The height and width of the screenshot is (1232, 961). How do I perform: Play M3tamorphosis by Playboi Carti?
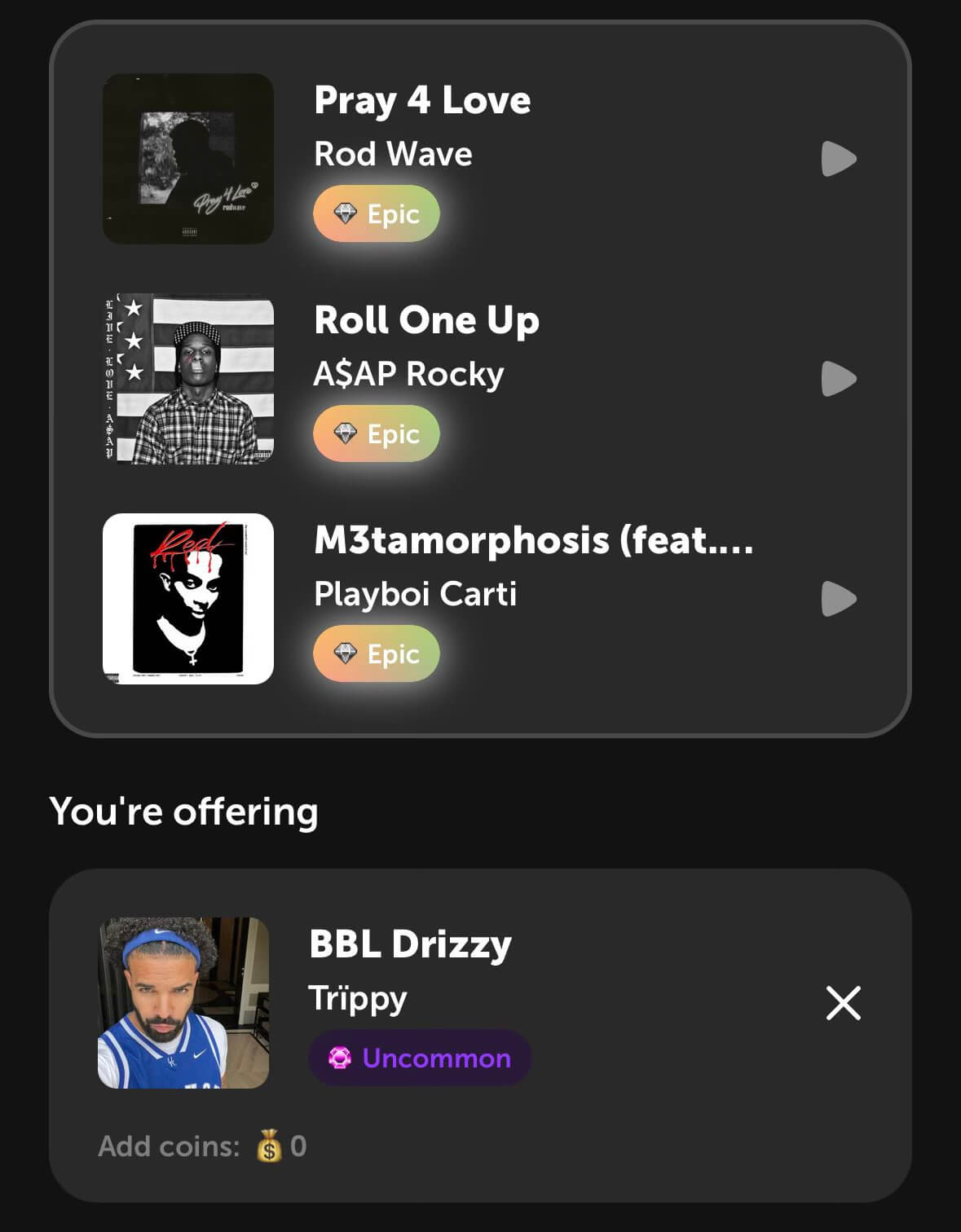(839, 599)
